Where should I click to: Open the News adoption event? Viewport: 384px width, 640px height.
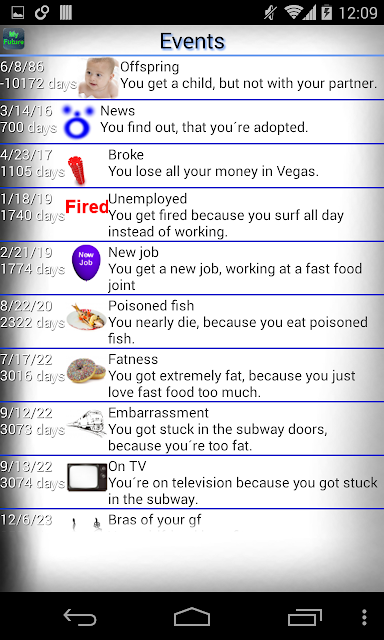point(192,122)
